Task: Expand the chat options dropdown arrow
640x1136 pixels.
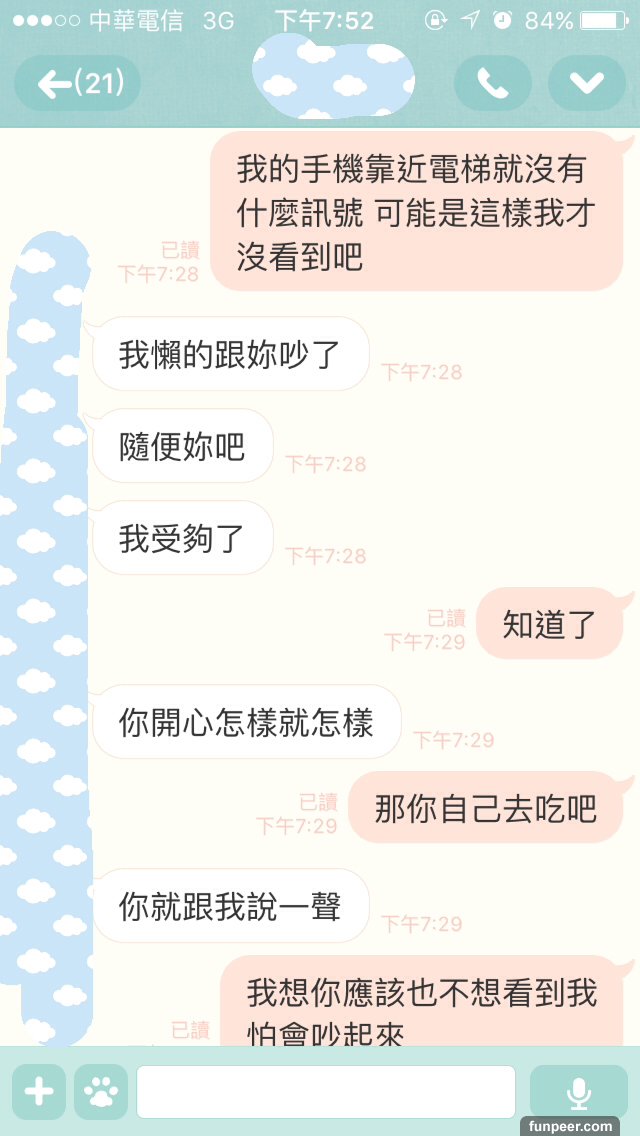Action: [586, 84]
